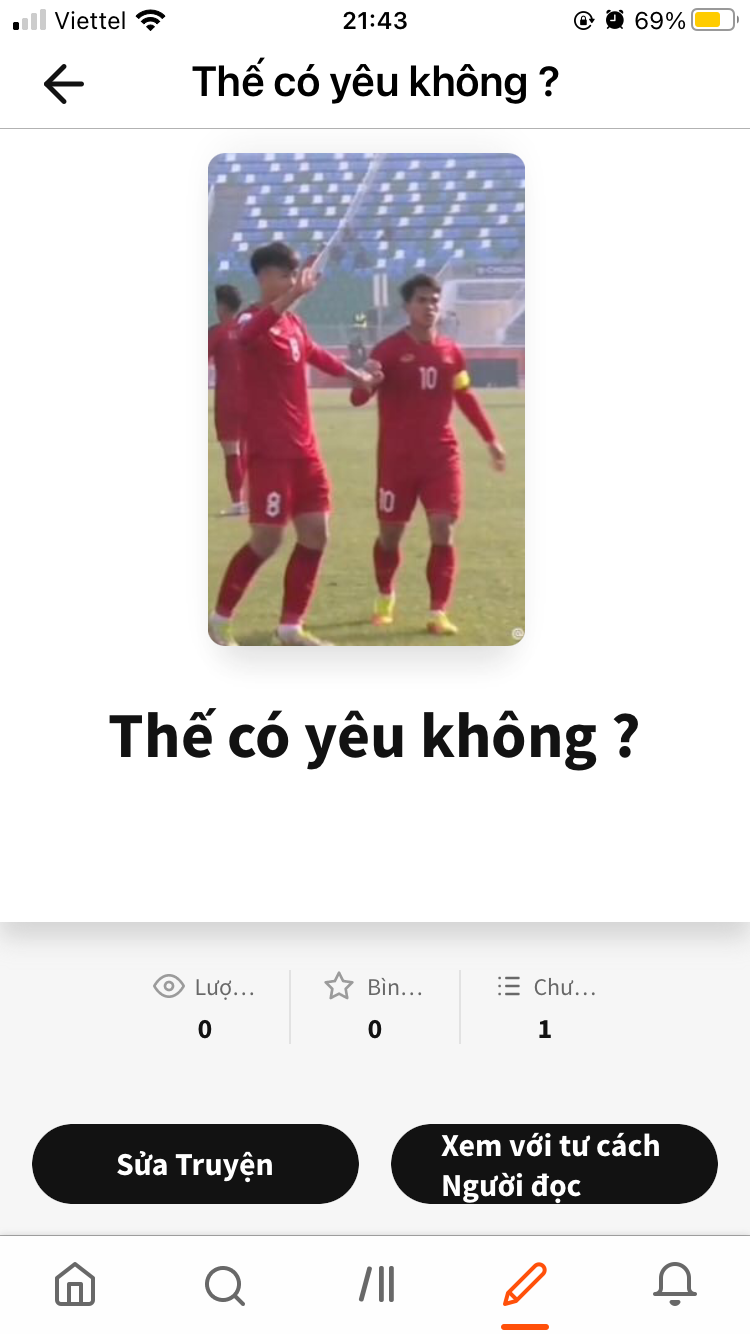
Task: Open the Library tab
Action: pyautogui.click(x=376, y=1284)
